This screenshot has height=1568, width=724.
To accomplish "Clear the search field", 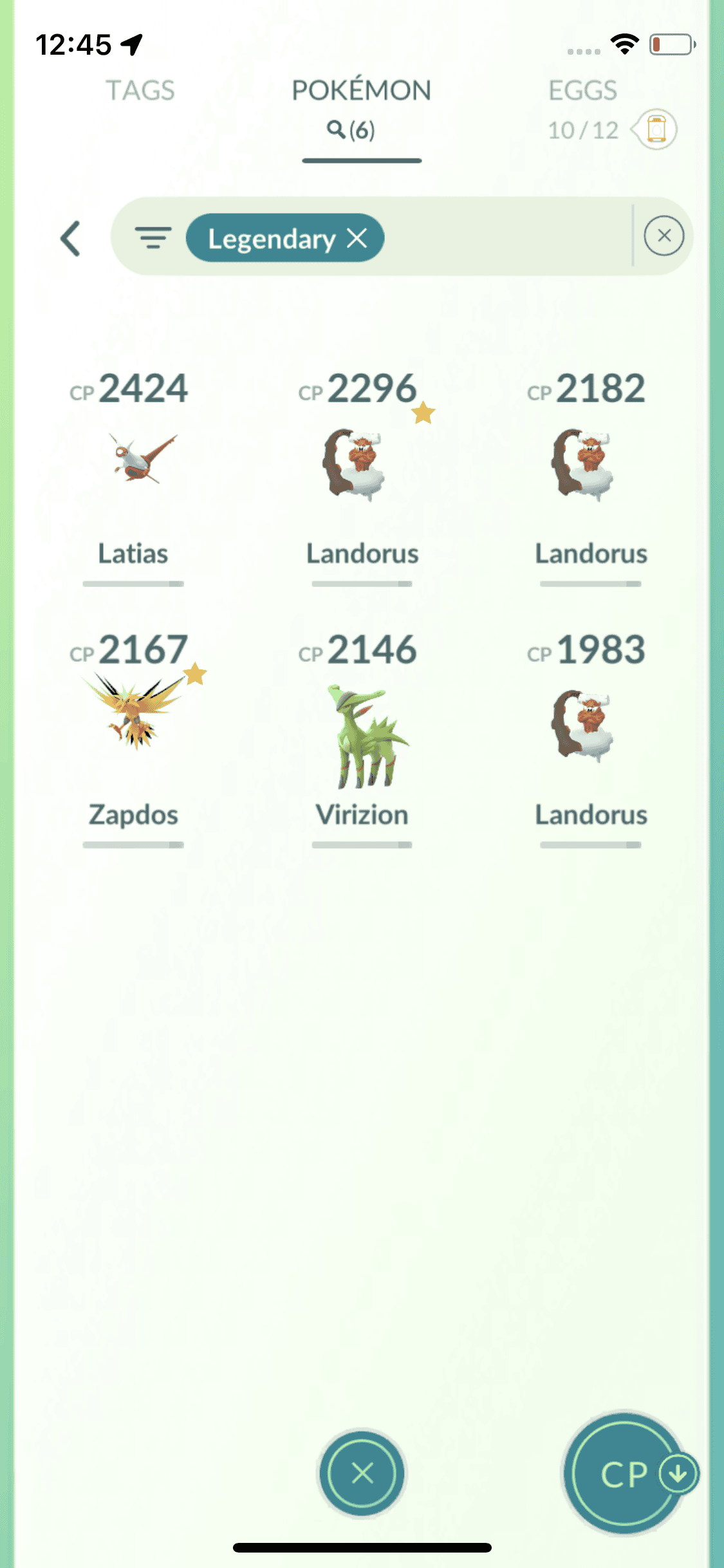I will pos(664,236).
